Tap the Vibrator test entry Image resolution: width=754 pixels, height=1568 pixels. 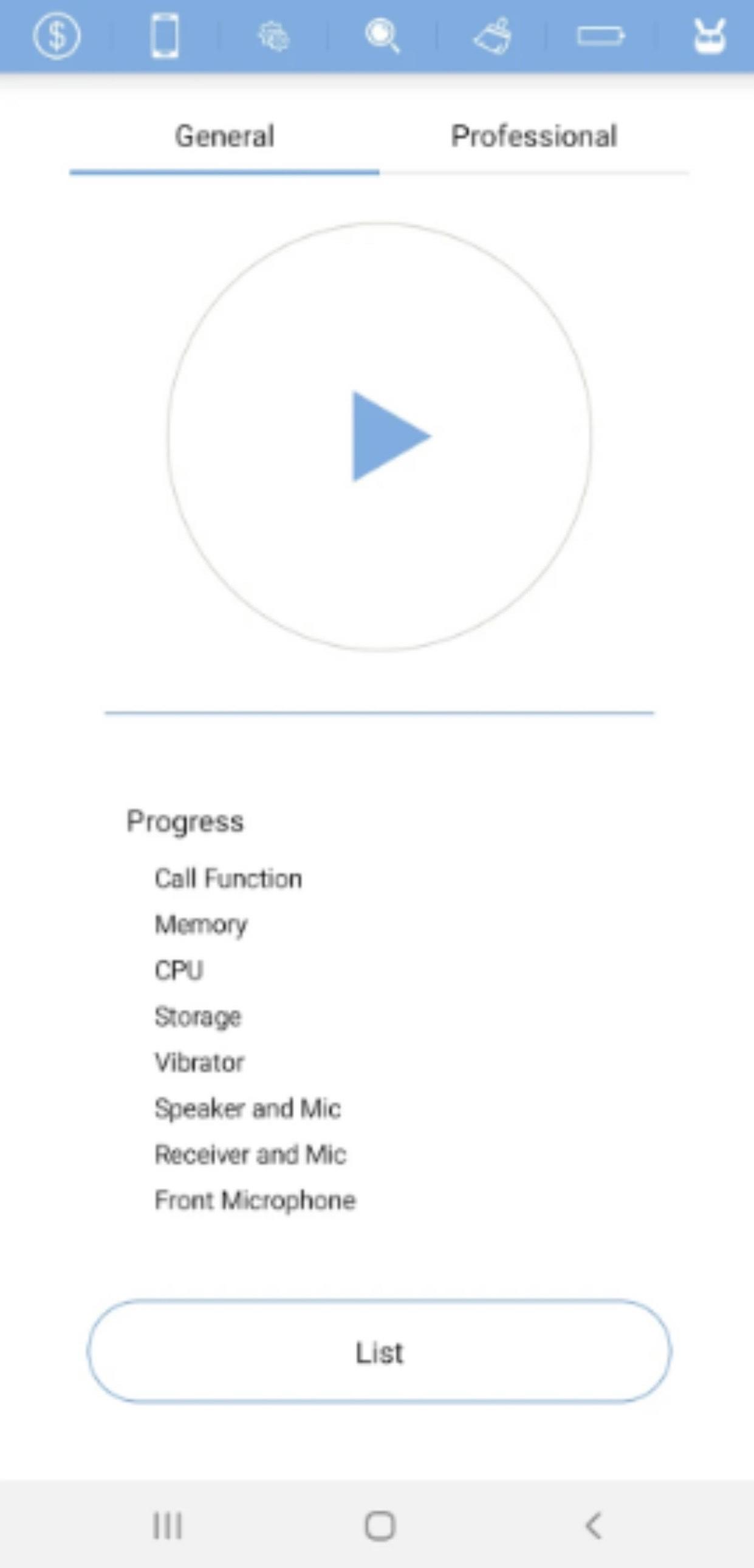(x=199, y=1062)
